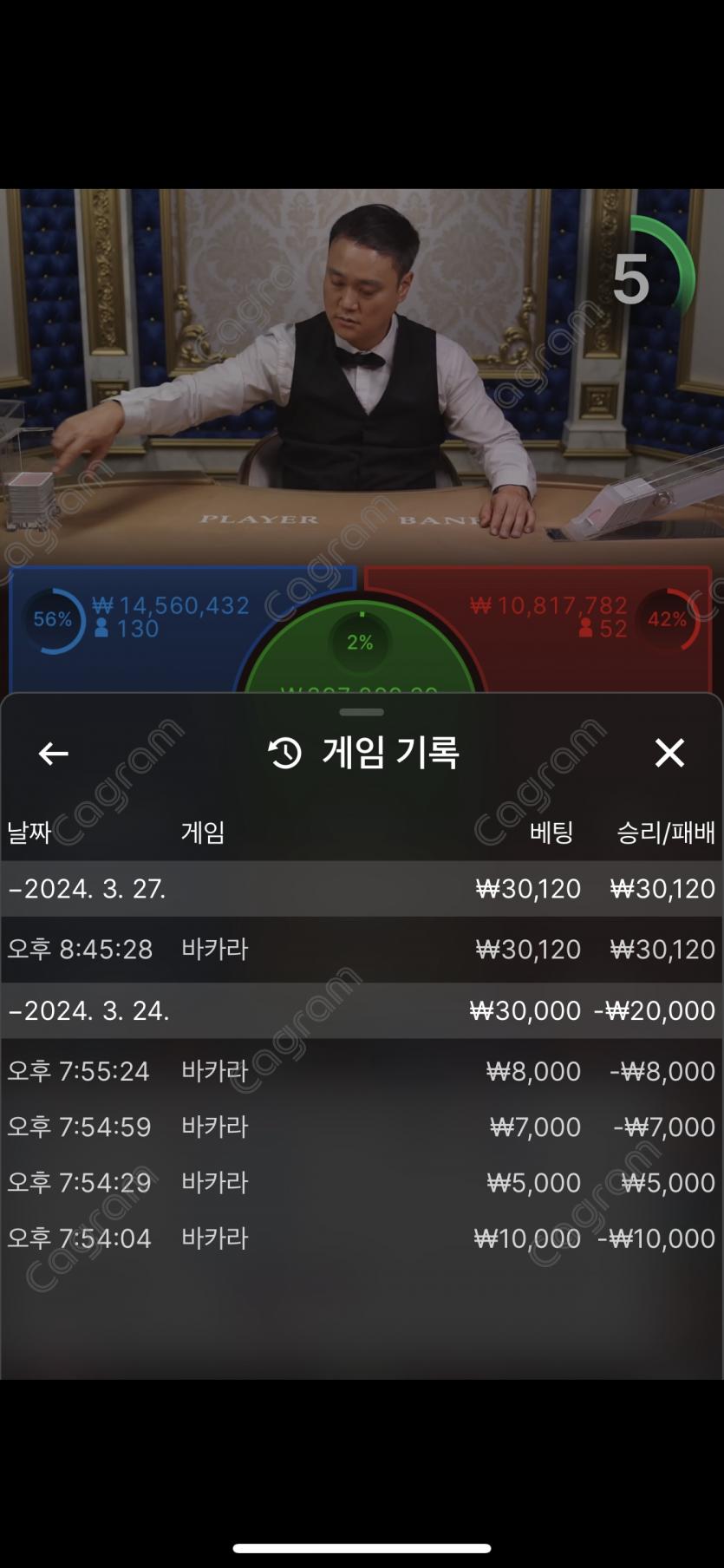724x1568 pixels.
Task: Collapse the 2024. 3. 24. date group
Action: (x=88, y=1011)
